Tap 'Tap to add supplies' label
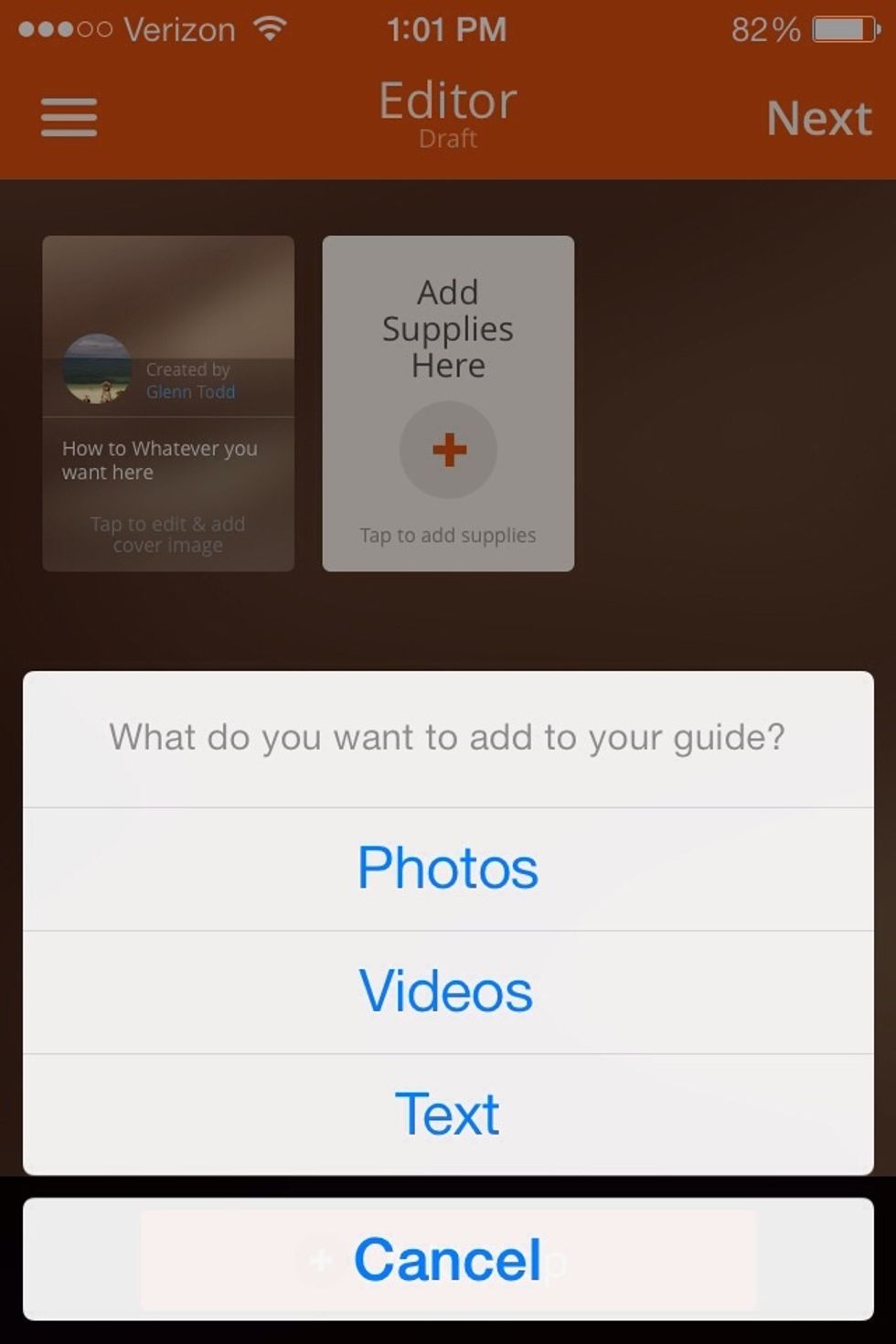The height and width of the screenshot is (1344, 896). point(447,535)
